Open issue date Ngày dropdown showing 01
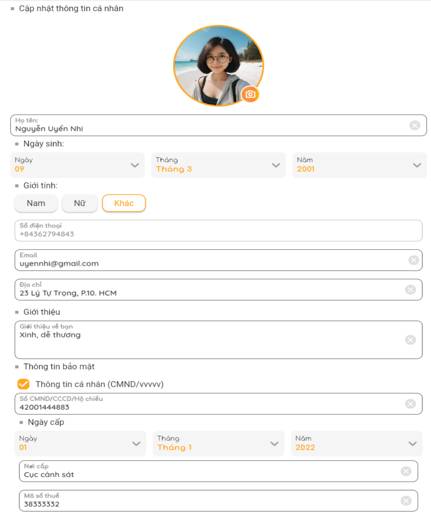 (x=80, y=444)
